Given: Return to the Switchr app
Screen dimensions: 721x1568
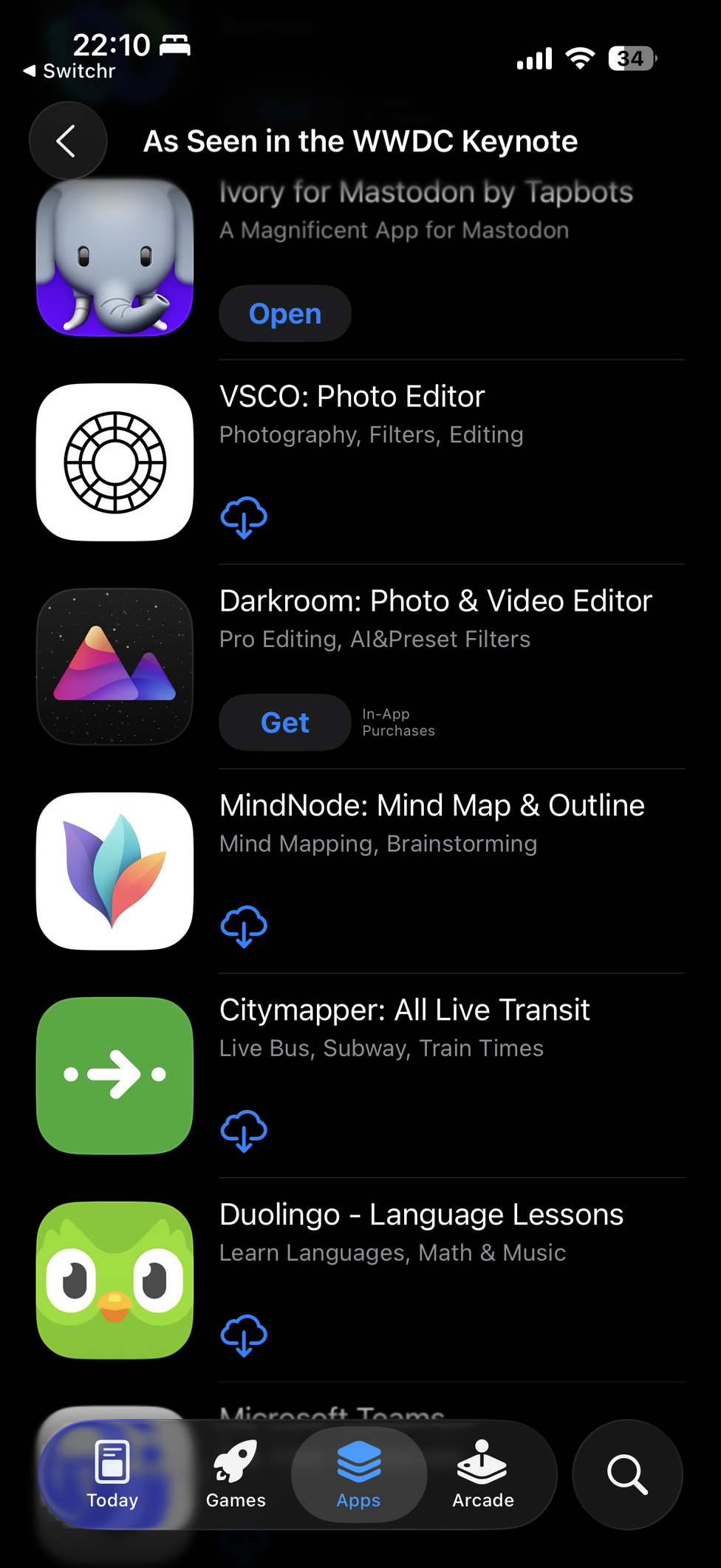Looking at the screenshot, I should point(69,71).
